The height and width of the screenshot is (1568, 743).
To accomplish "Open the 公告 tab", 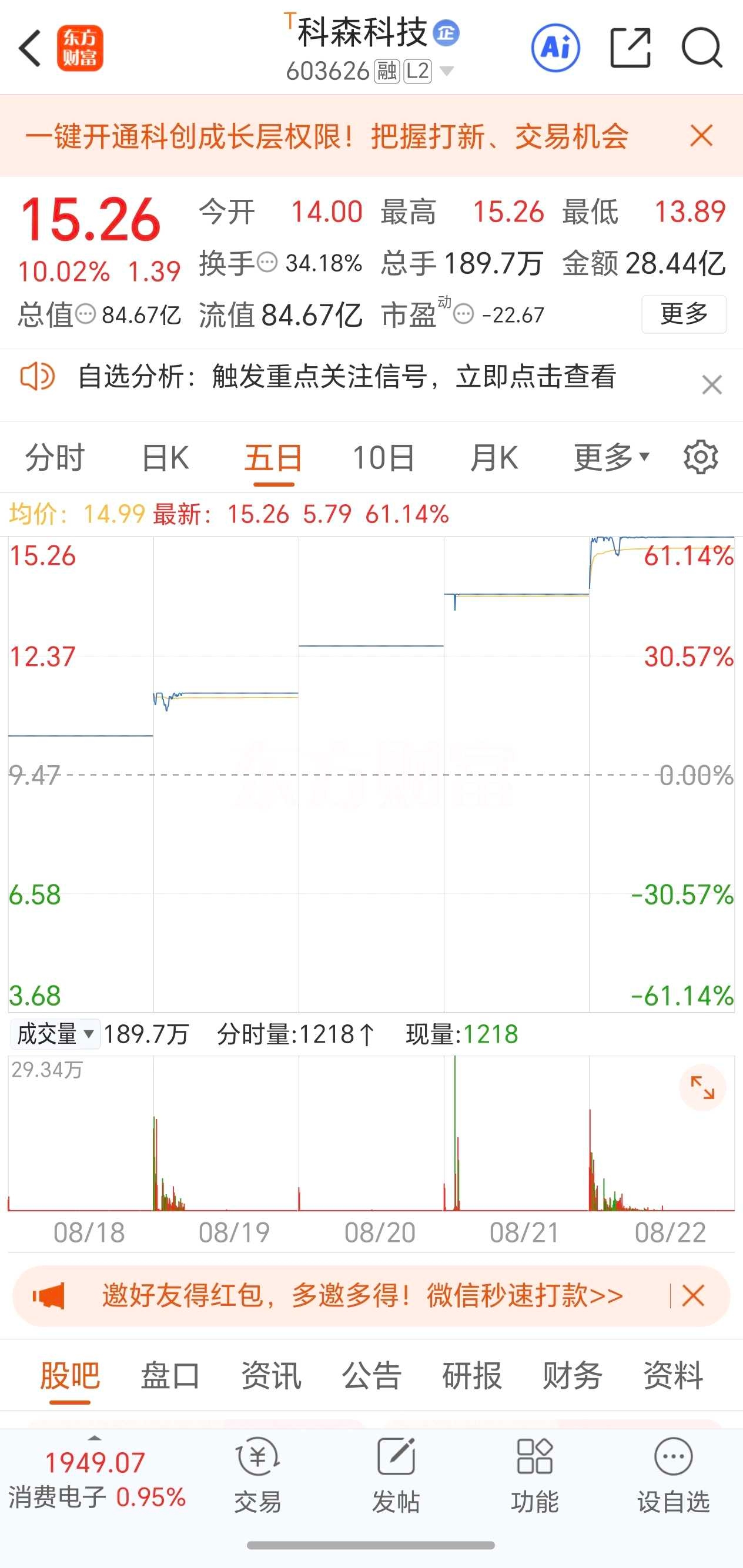I will point(371,1376).
